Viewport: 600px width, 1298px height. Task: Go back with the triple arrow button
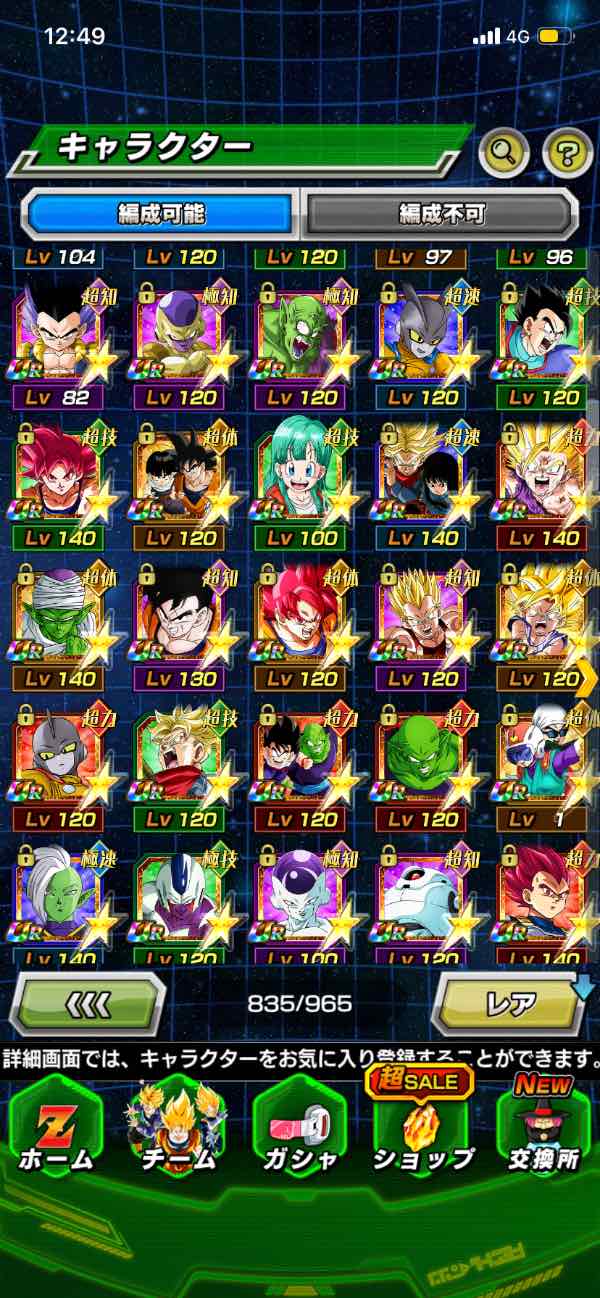87,1002
